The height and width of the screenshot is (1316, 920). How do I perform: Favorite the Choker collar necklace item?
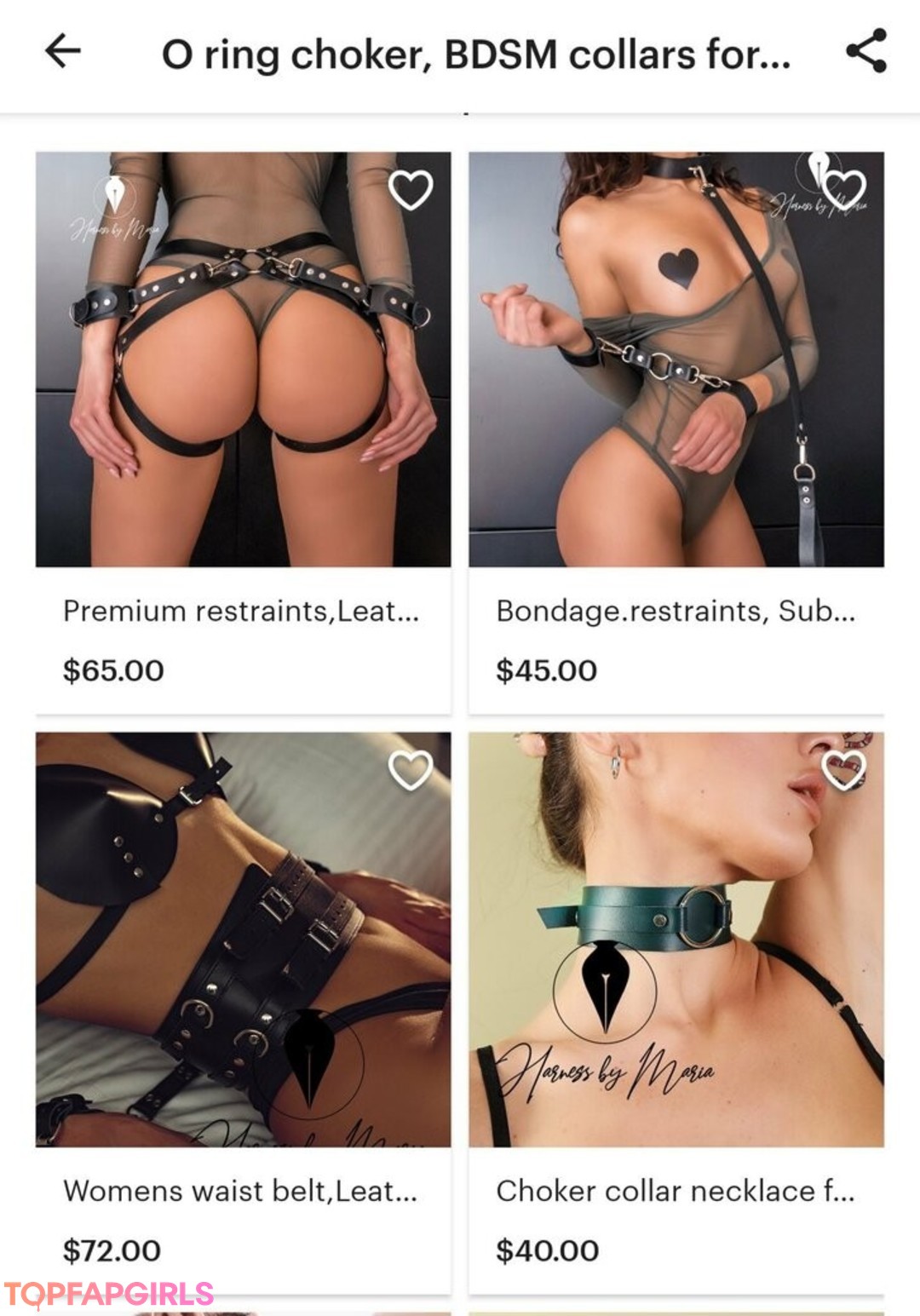[843, 770]
